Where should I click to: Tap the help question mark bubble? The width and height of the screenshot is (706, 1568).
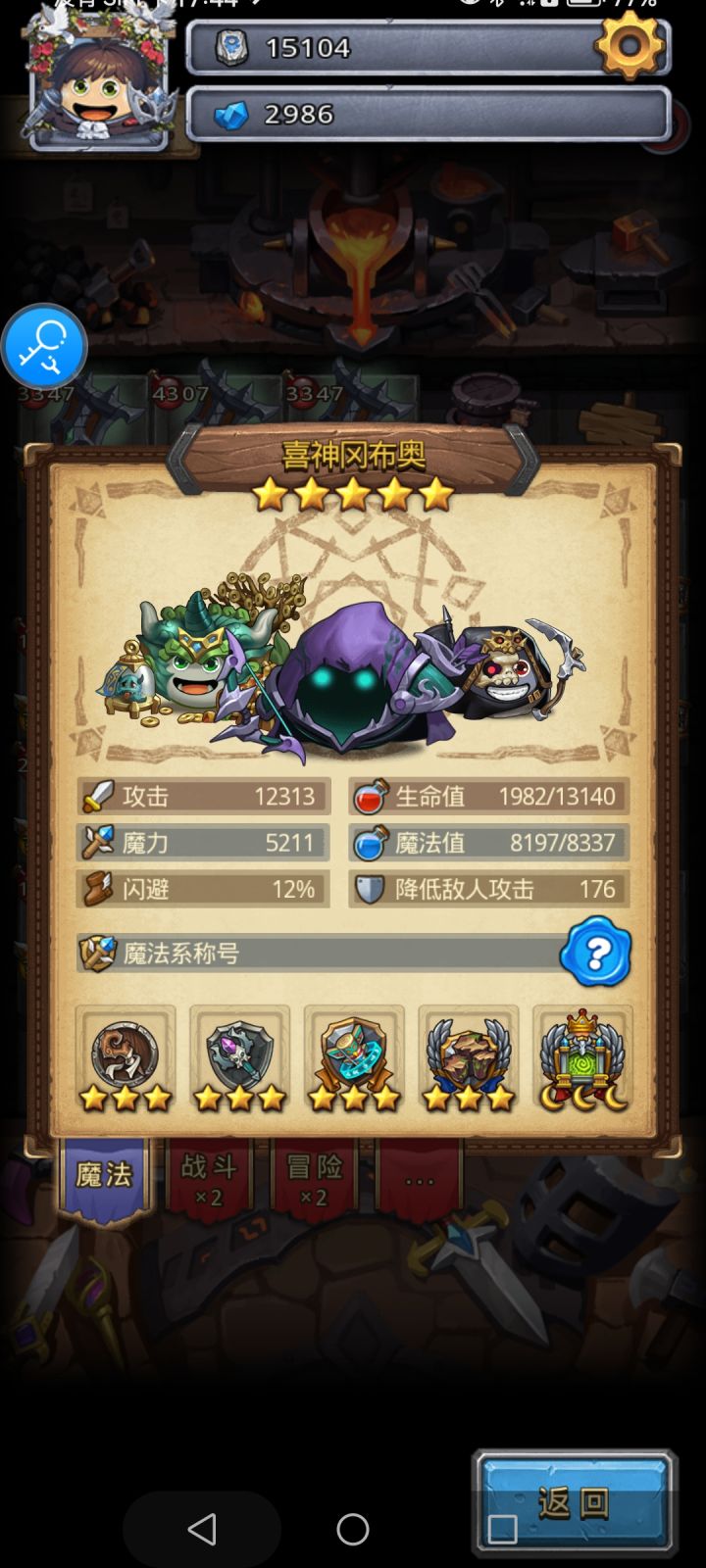click(x=596, y=954)
